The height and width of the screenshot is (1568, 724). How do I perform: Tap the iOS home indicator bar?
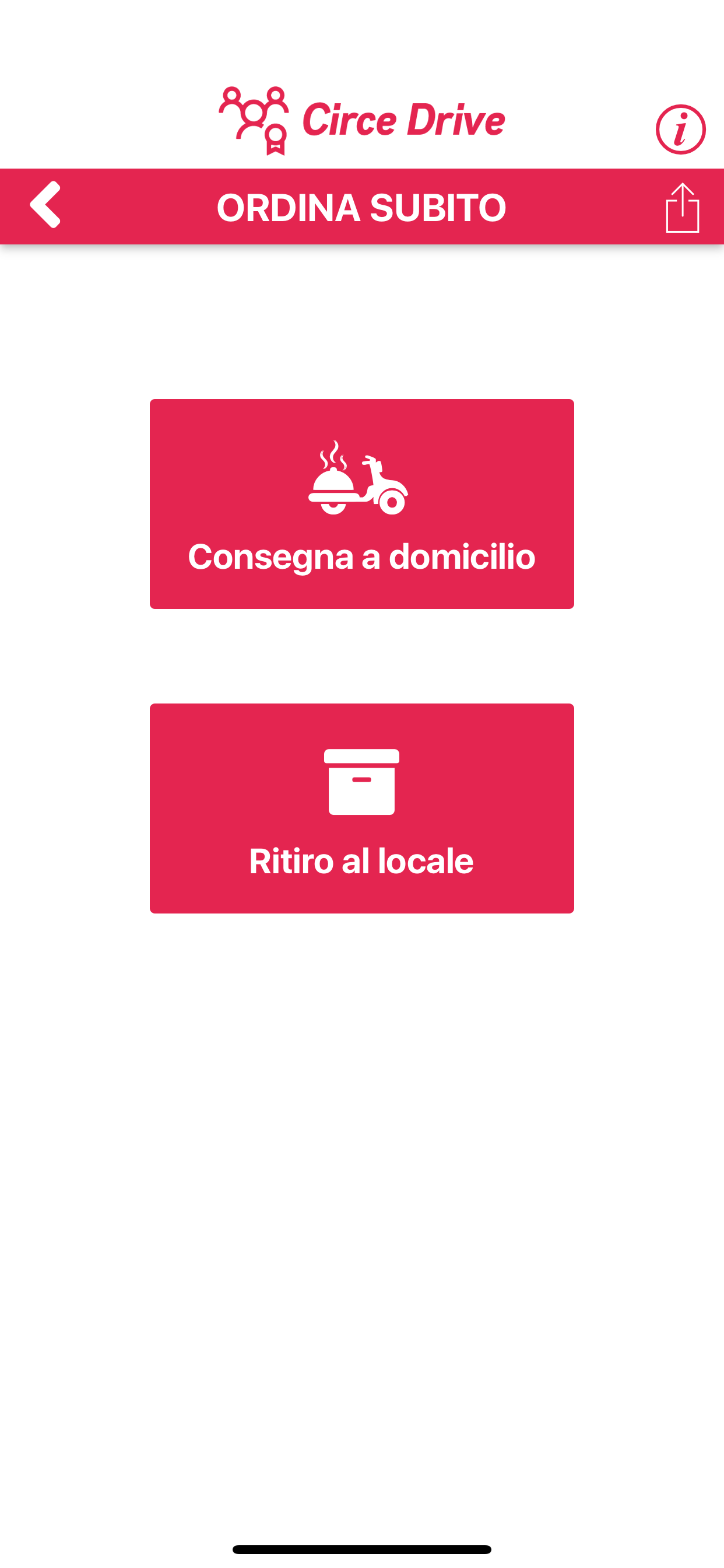pyautogui.click(x=361, y=1549)
